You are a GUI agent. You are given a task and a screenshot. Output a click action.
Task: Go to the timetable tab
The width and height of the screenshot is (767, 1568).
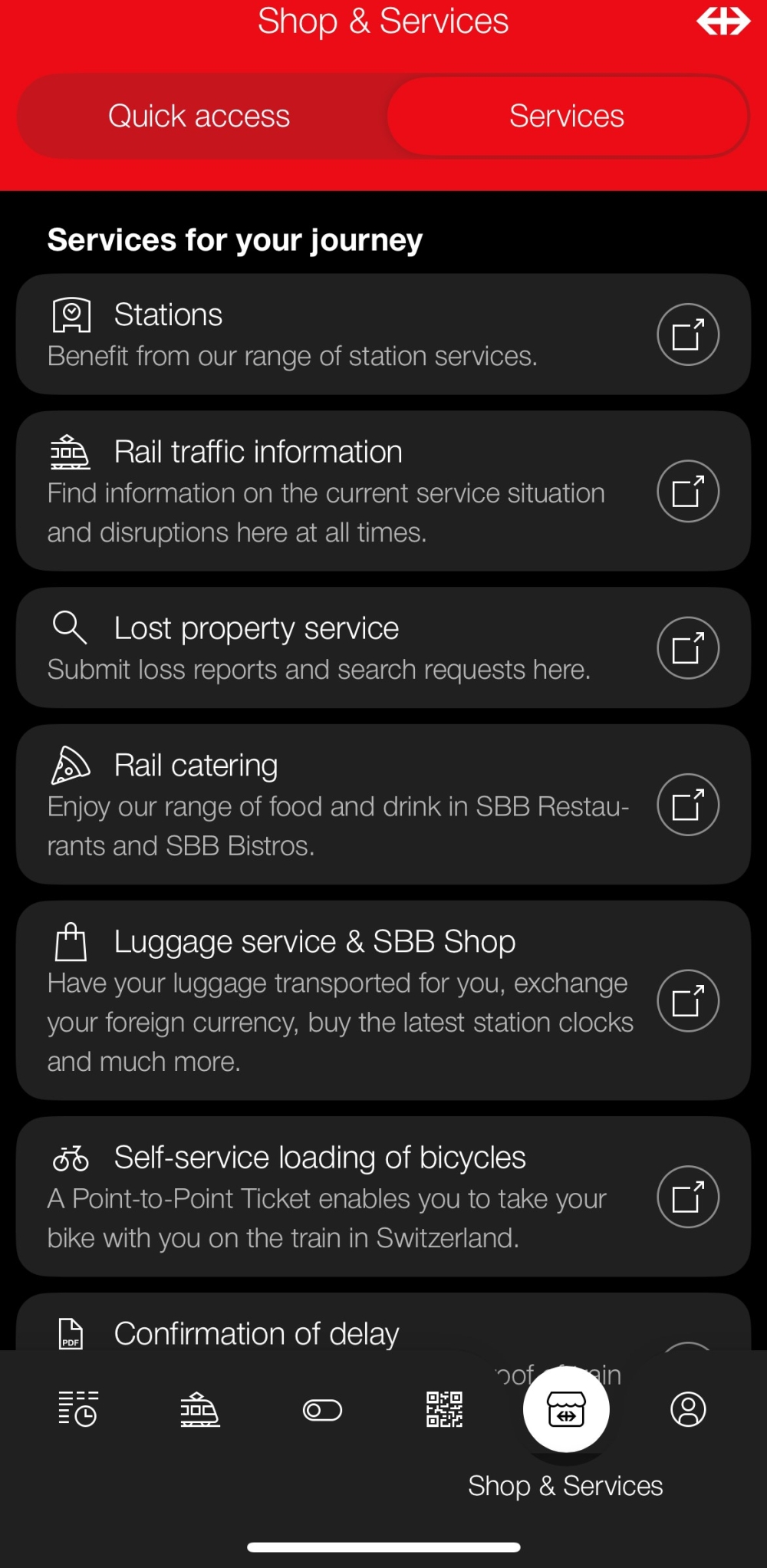coord(77,1409)
